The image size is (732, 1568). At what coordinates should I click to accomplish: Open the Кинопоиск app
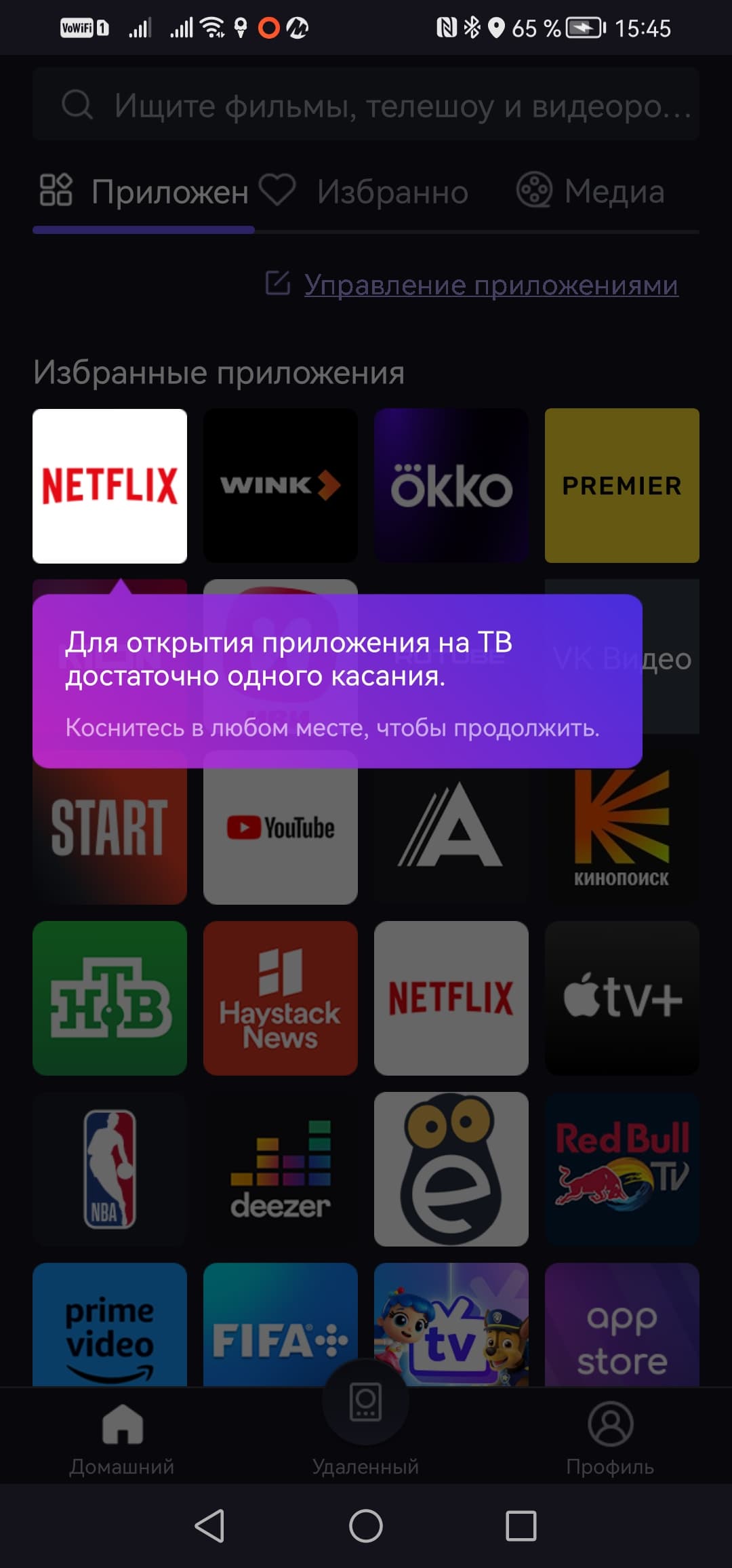point(622,829)
